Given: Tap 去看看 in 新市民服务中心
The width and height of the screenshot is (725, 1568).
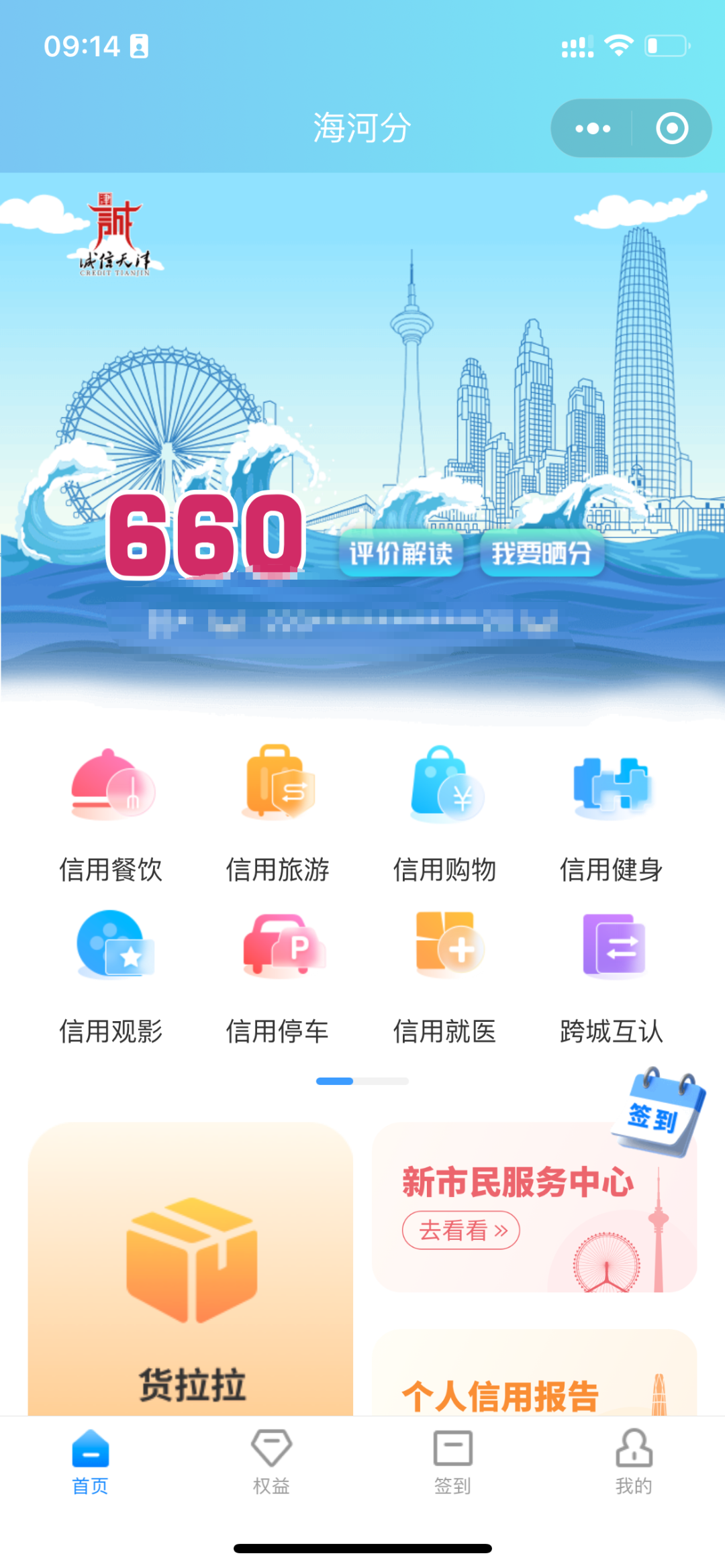Looking at the screenshot, I should (x=461, y=1231).
